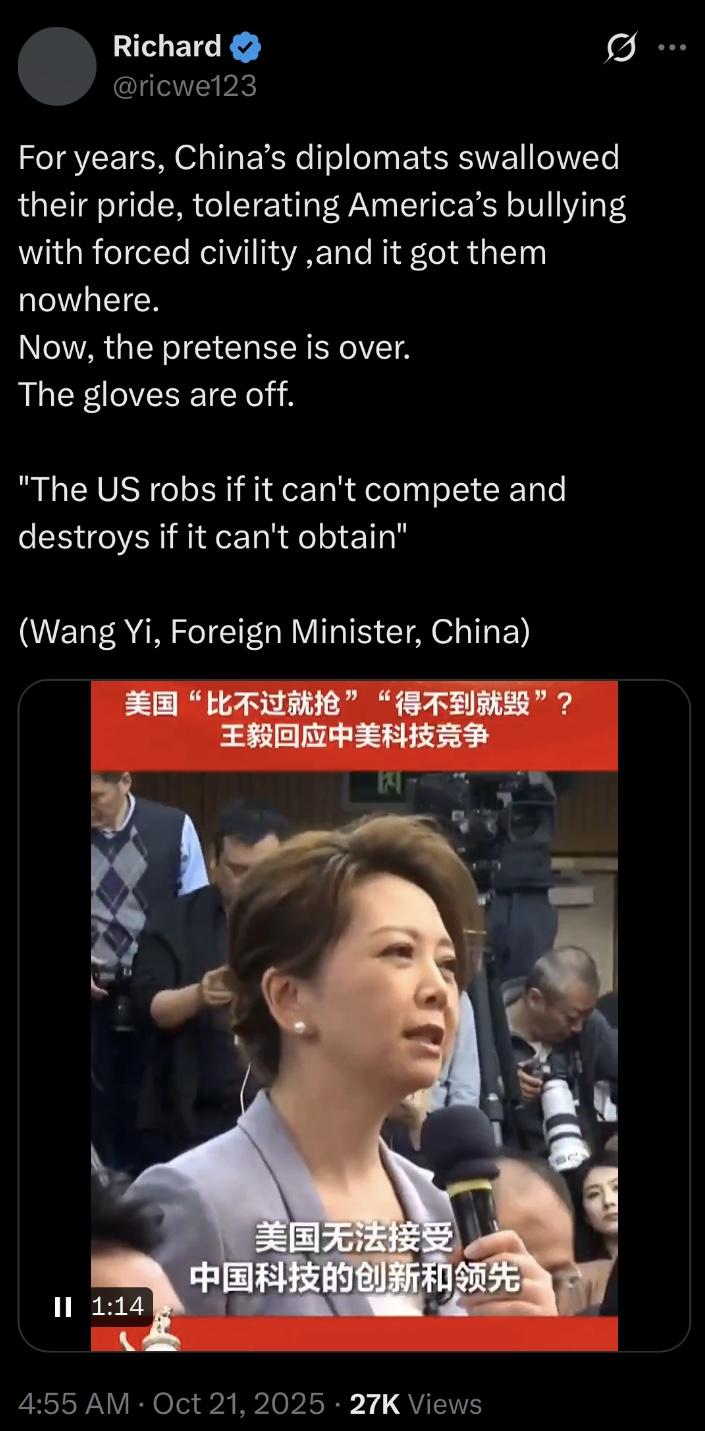View the 27K views analytics
This screenshot has height=1431, width=705.
pyautogui.click(x=415, y=1404)
